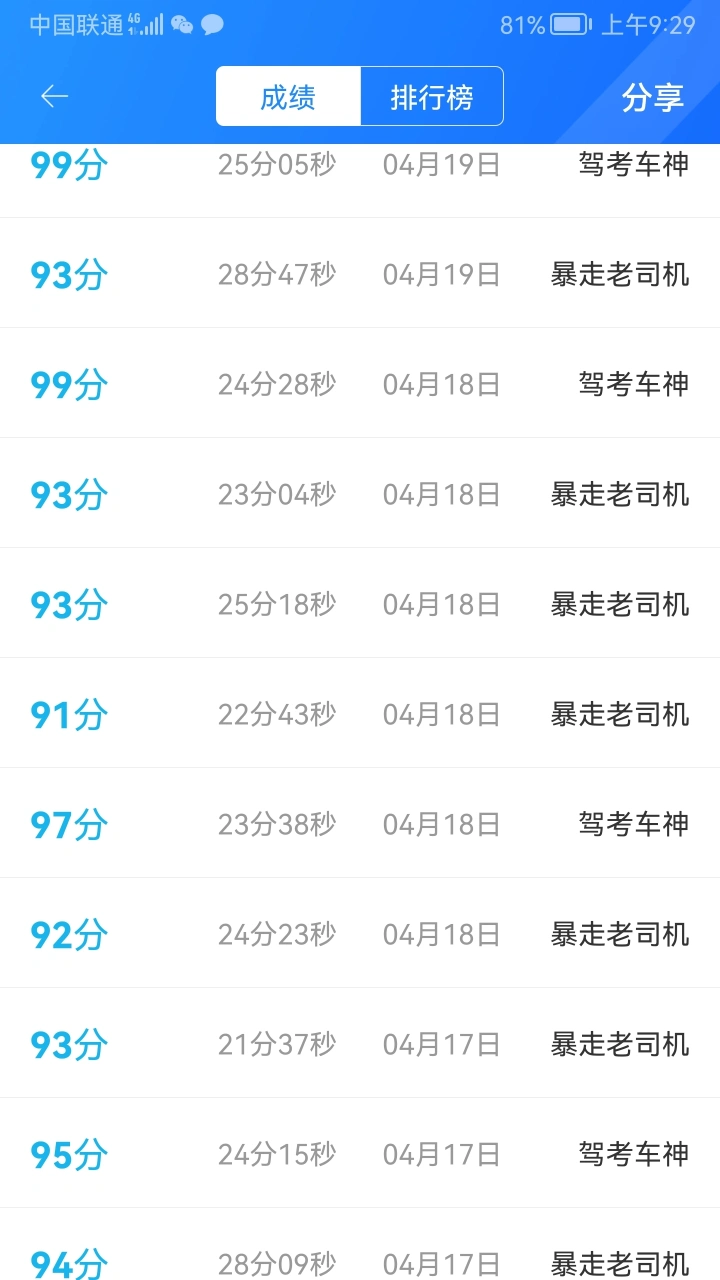Switch to the 排行榜 tab

431,97
